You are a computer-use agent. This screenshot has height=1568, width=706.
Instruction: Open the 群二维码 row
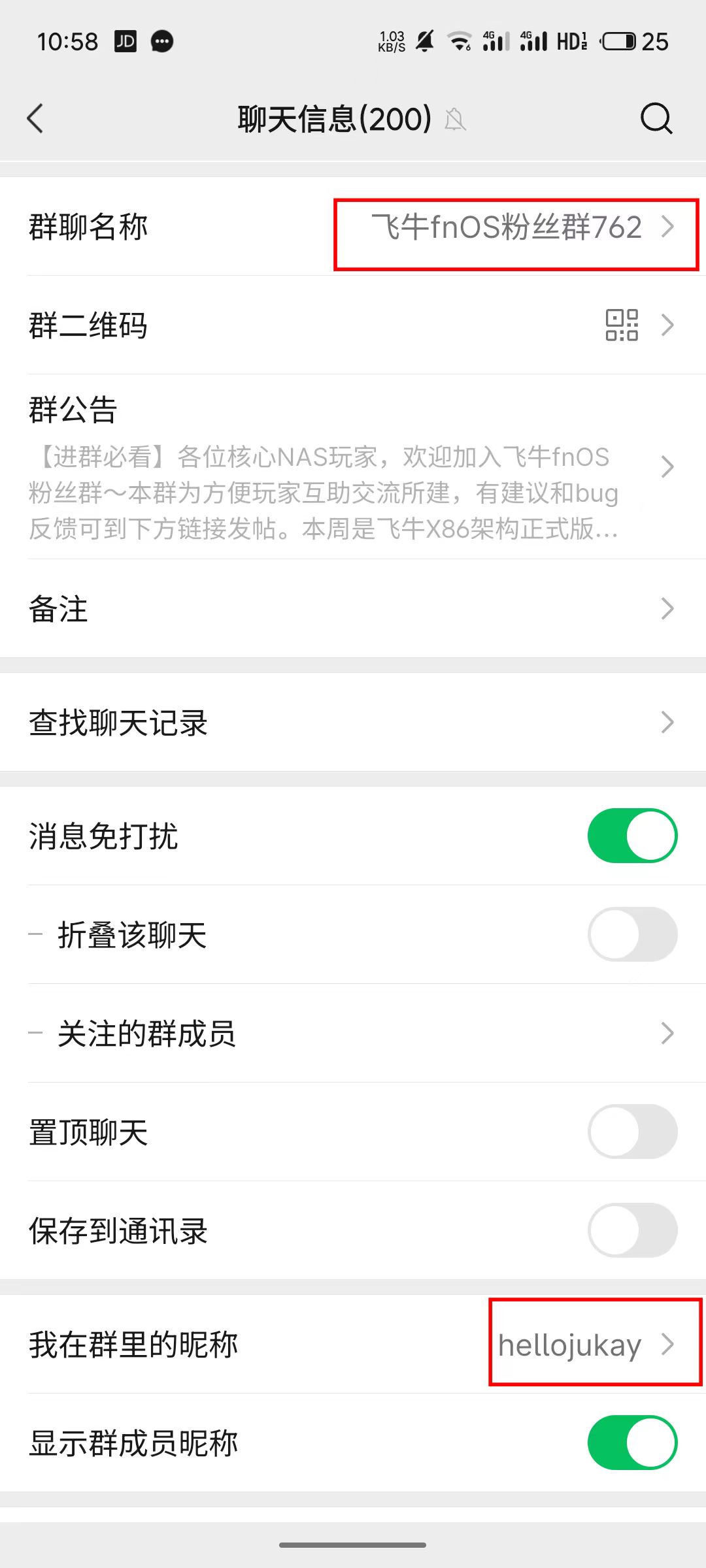(x=353, y=325)
